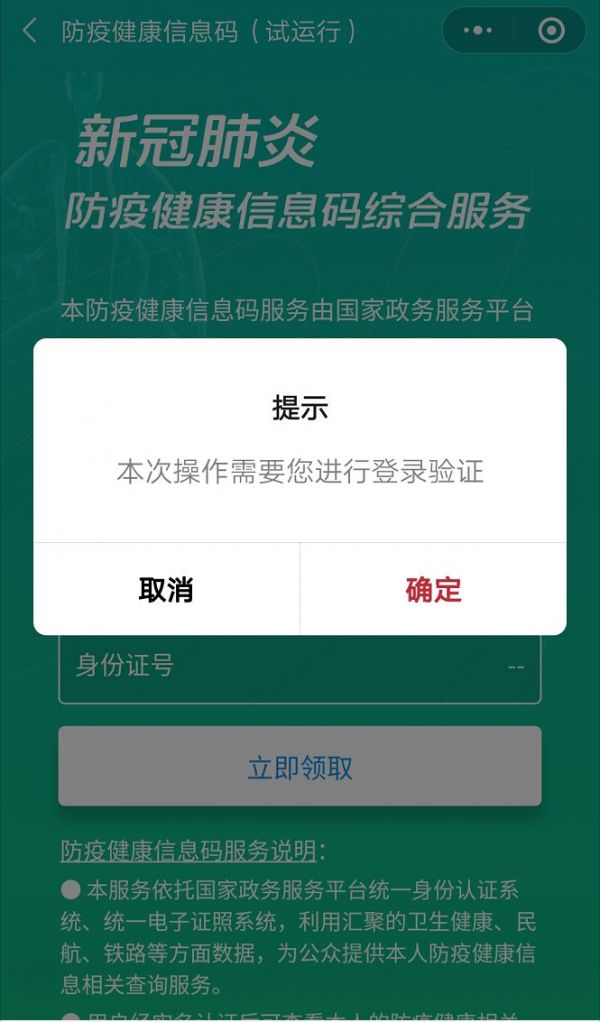The width and height of the screenshot is (600, 1022).
Task: Close the mini program via the circle icon
Action: (x=551, y=31)
